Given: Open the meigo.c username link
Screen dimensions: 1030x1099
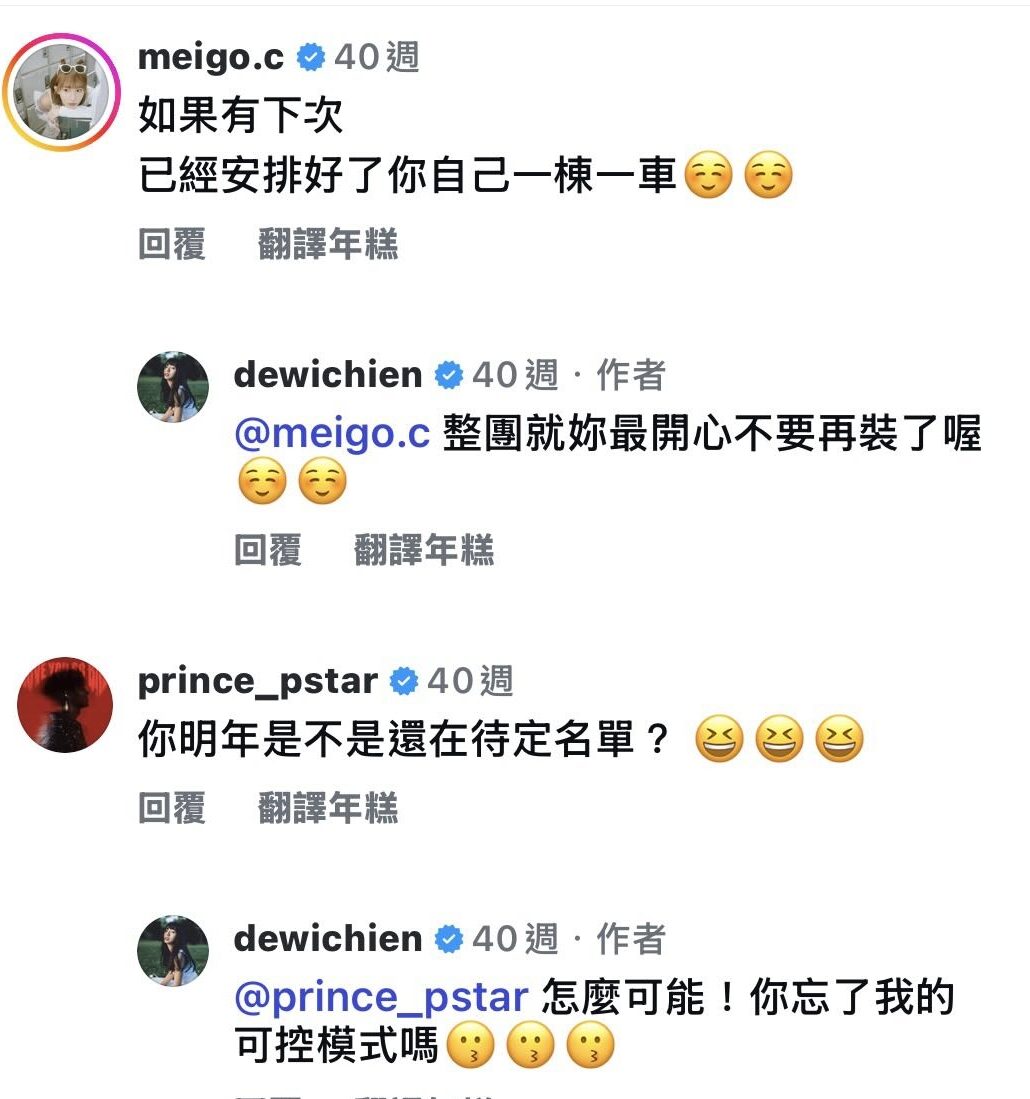Looking at the screenshot, I should 211,57.
